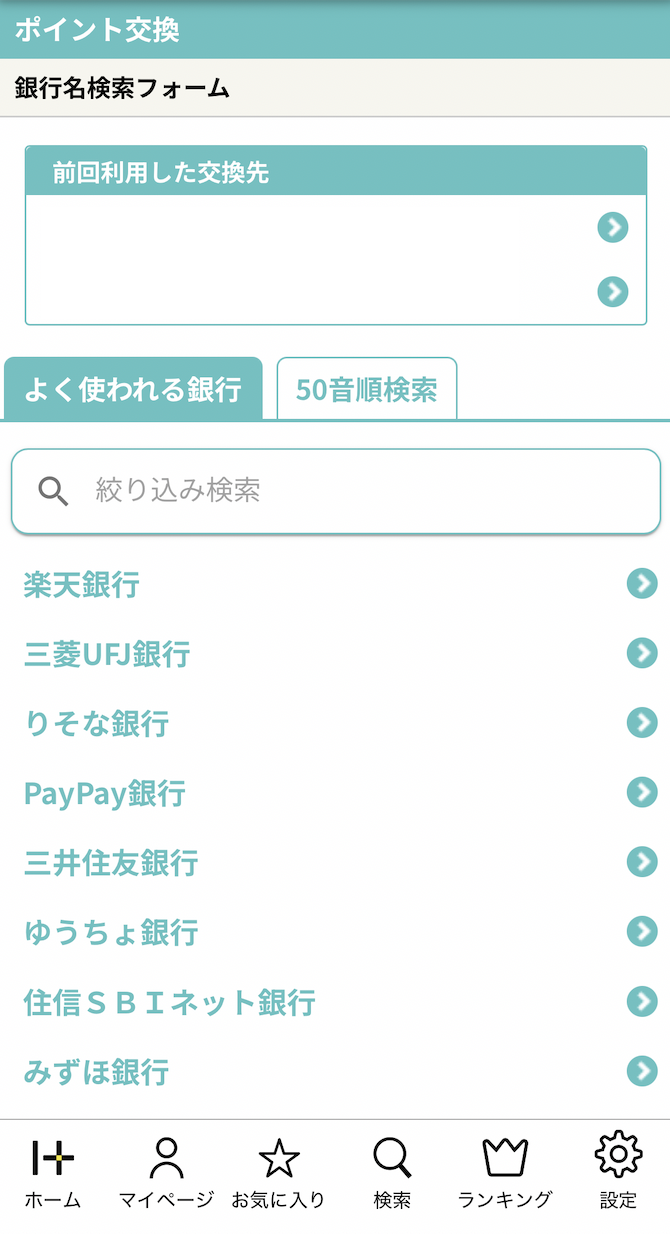Show お気に入り favorites
Screen dimensions: 670x1234
pyautogui.click(x=279, y=1174)
